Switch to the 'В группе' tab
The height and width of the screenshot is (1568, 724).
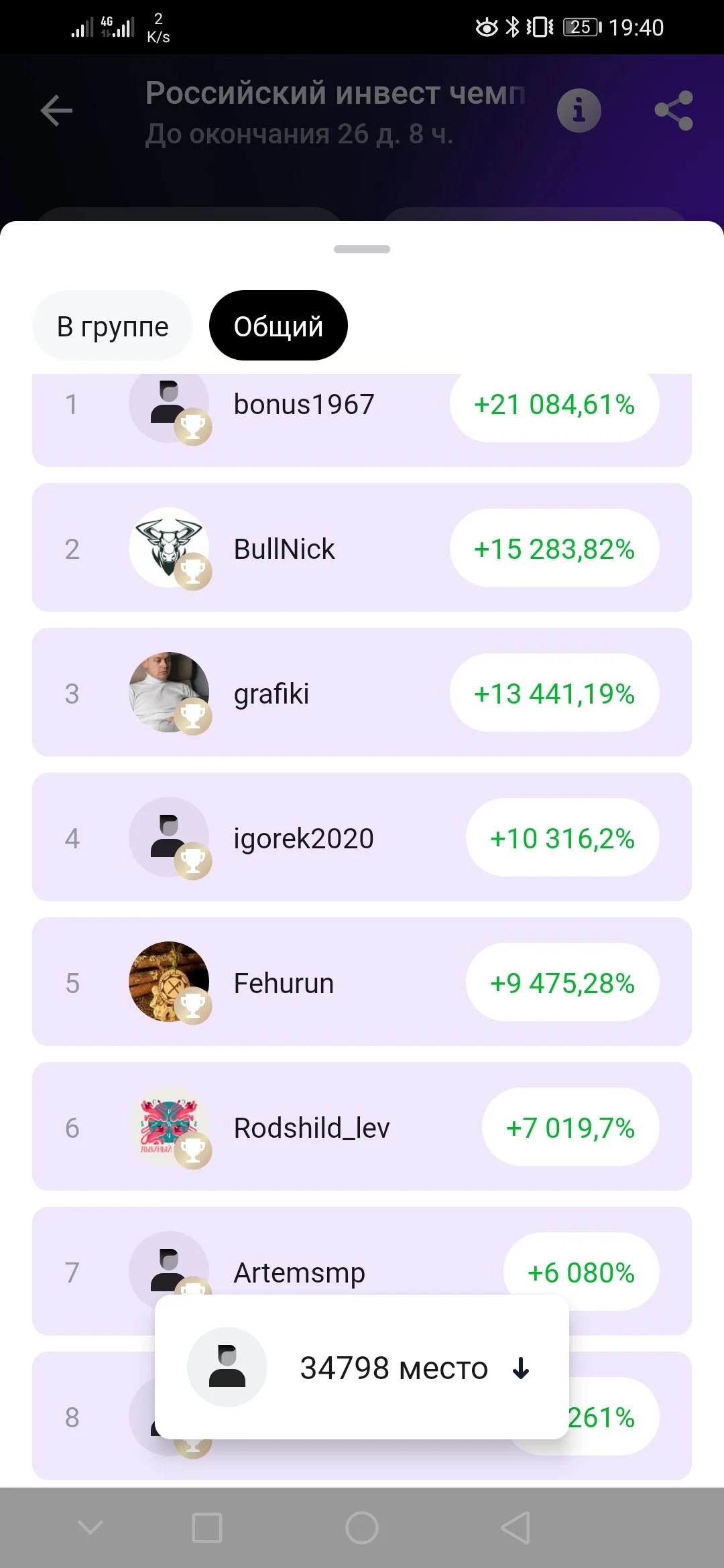coord(113,326)
